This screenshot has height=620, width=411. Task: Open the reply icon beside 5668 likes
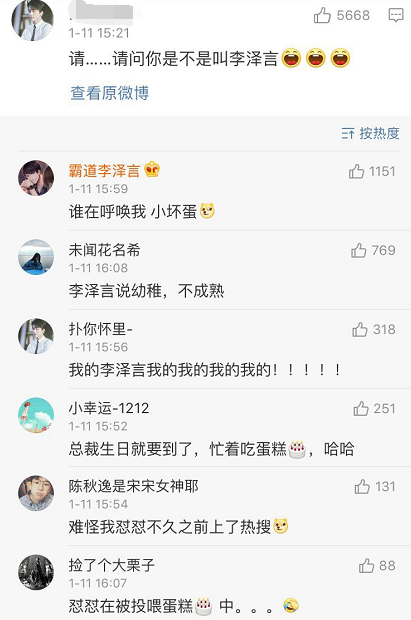pyautogui.click(x=396, y=15)
